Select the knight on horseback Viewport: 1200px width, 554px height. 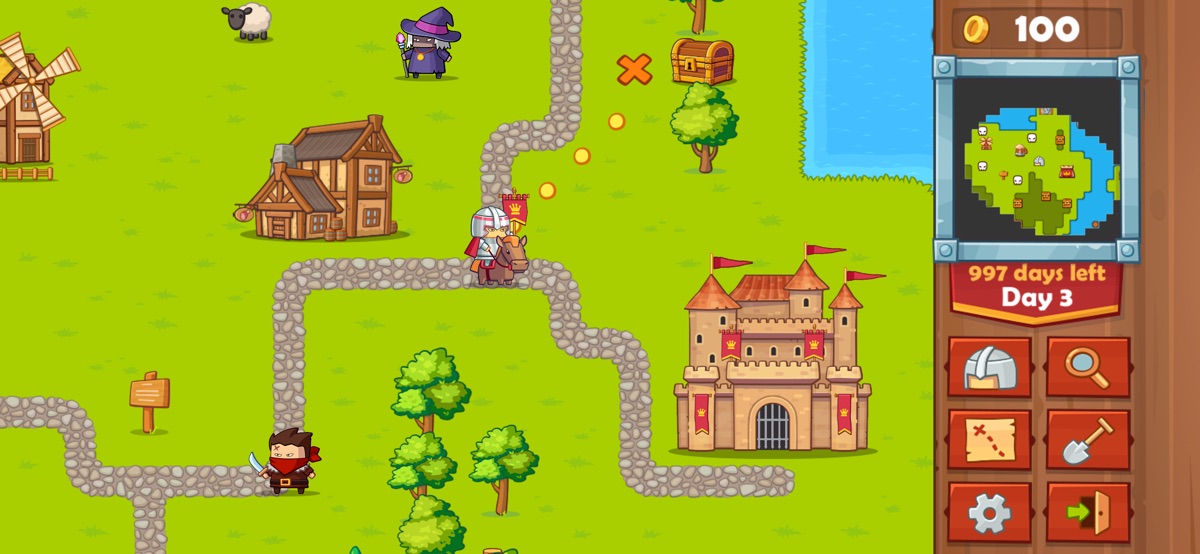tap(496, 245)
